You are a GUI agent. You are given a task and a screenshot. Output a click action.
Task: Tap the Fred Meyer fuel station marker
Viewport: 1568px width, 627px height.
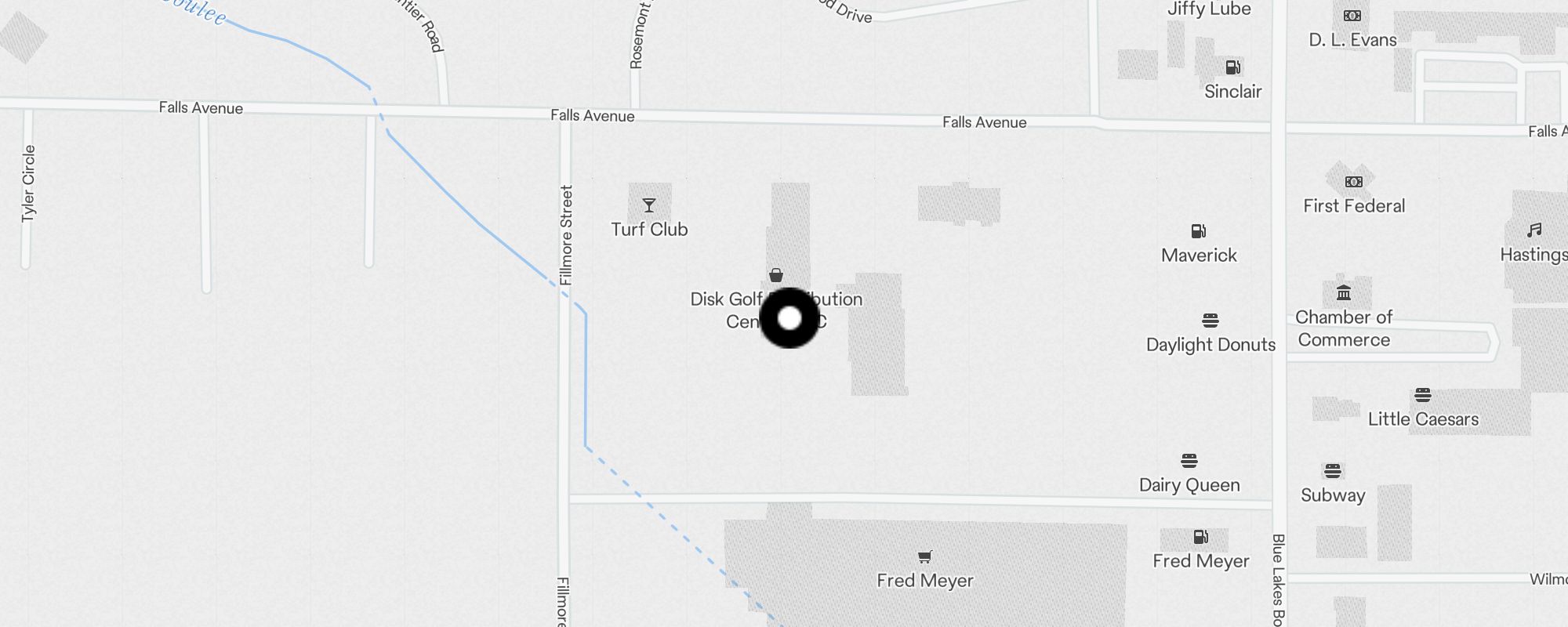pyautogui.click(x=1200, y=538)
